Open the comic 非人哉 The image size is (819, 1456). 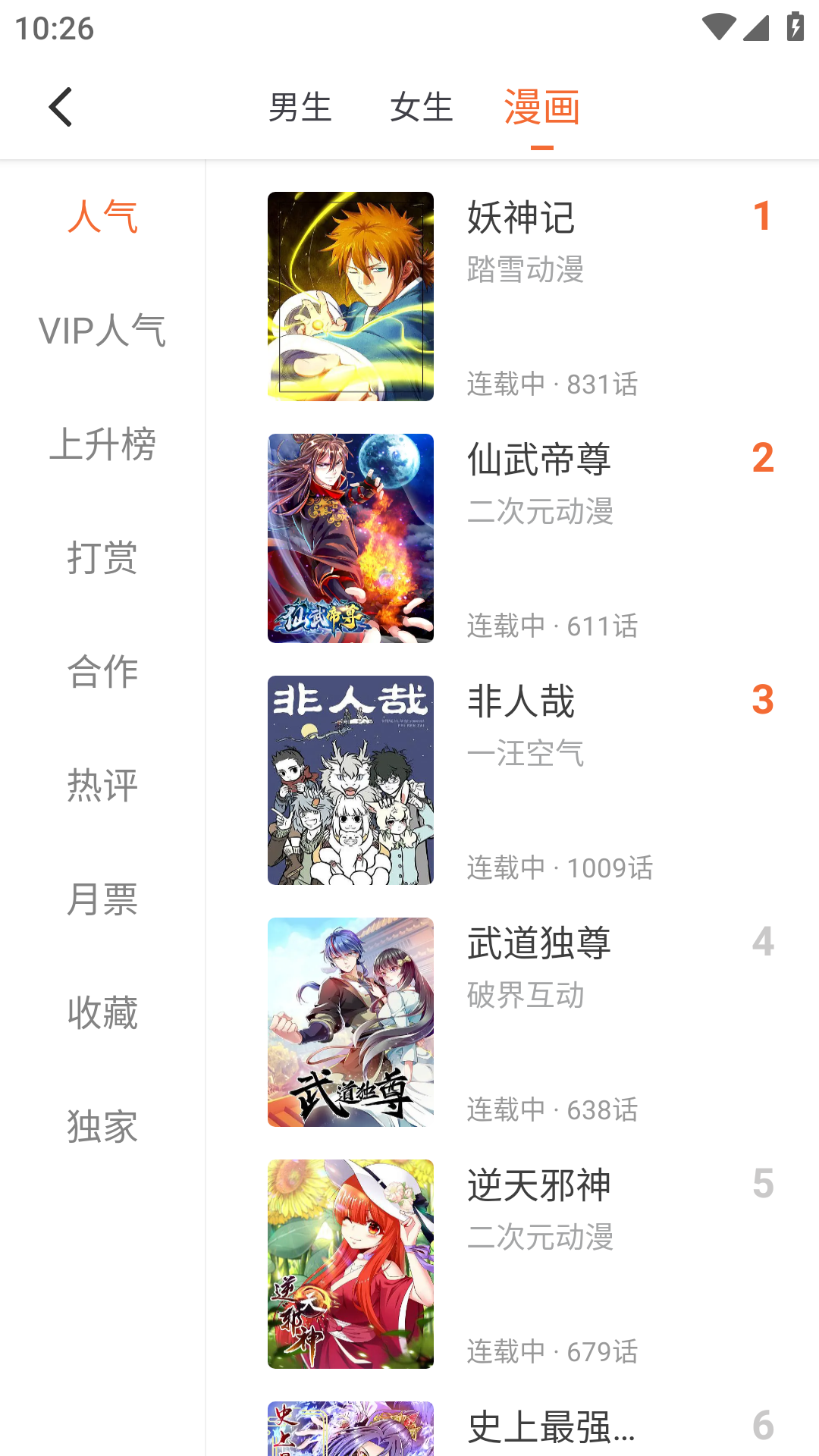point(520,780)
